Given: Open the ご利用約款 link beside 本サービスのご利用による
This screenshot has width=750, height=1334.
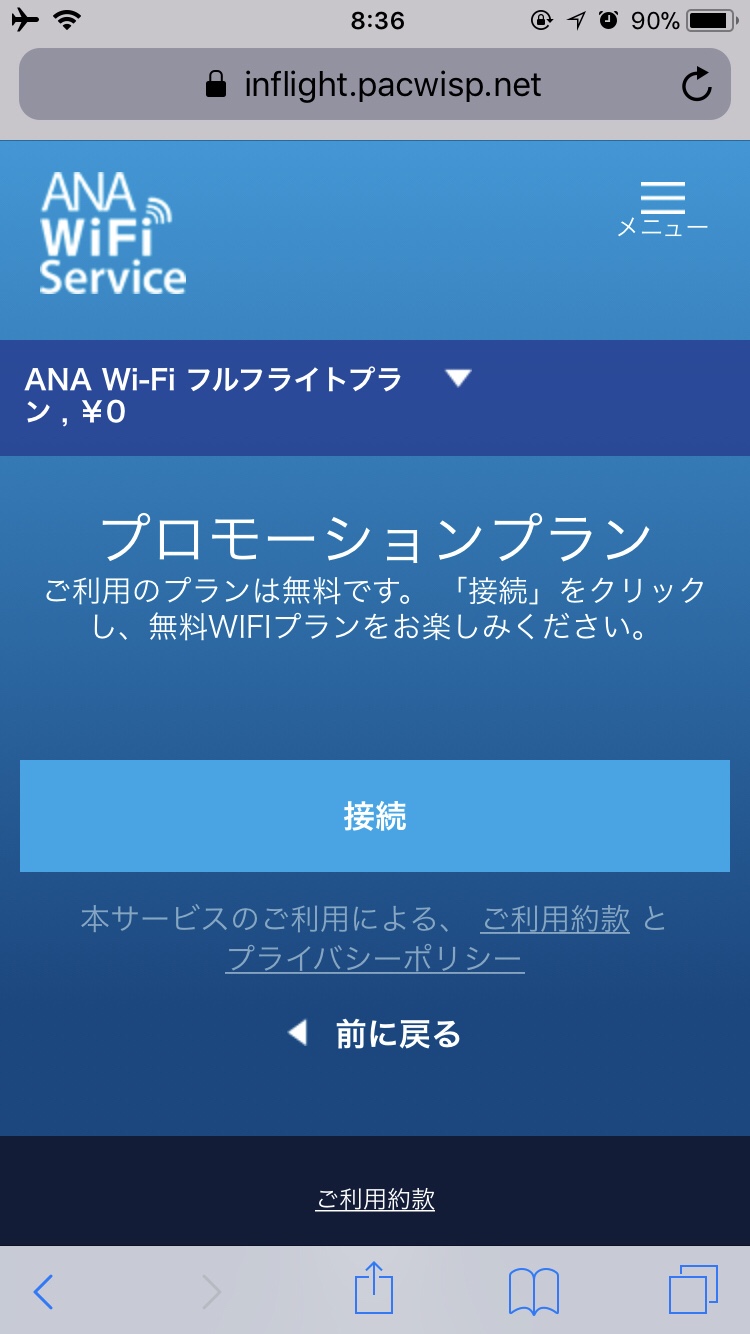Looking at the screenshot, I should (556, 918).
